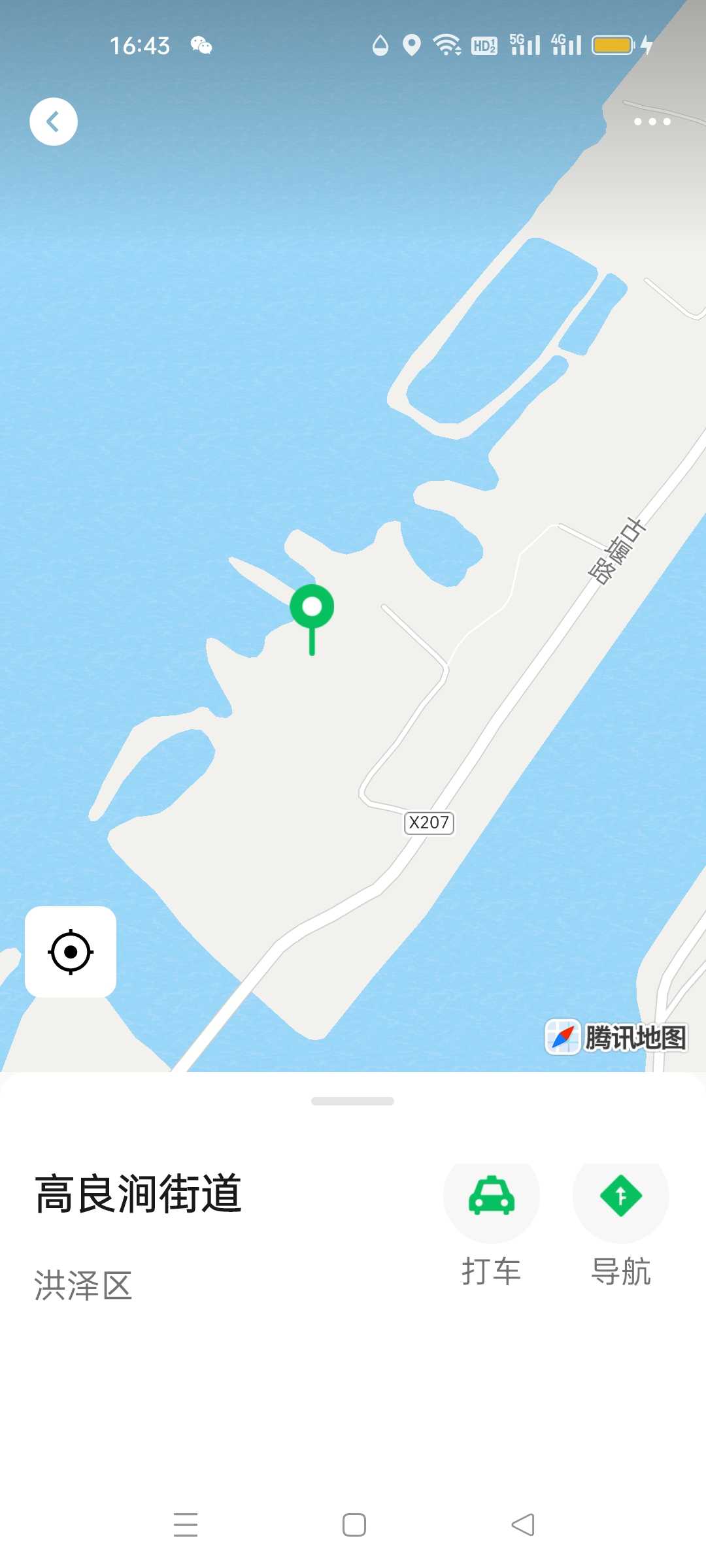Tap the bottom sheet drag handle
706x1568 pixels.
[x=353, y=1101]
